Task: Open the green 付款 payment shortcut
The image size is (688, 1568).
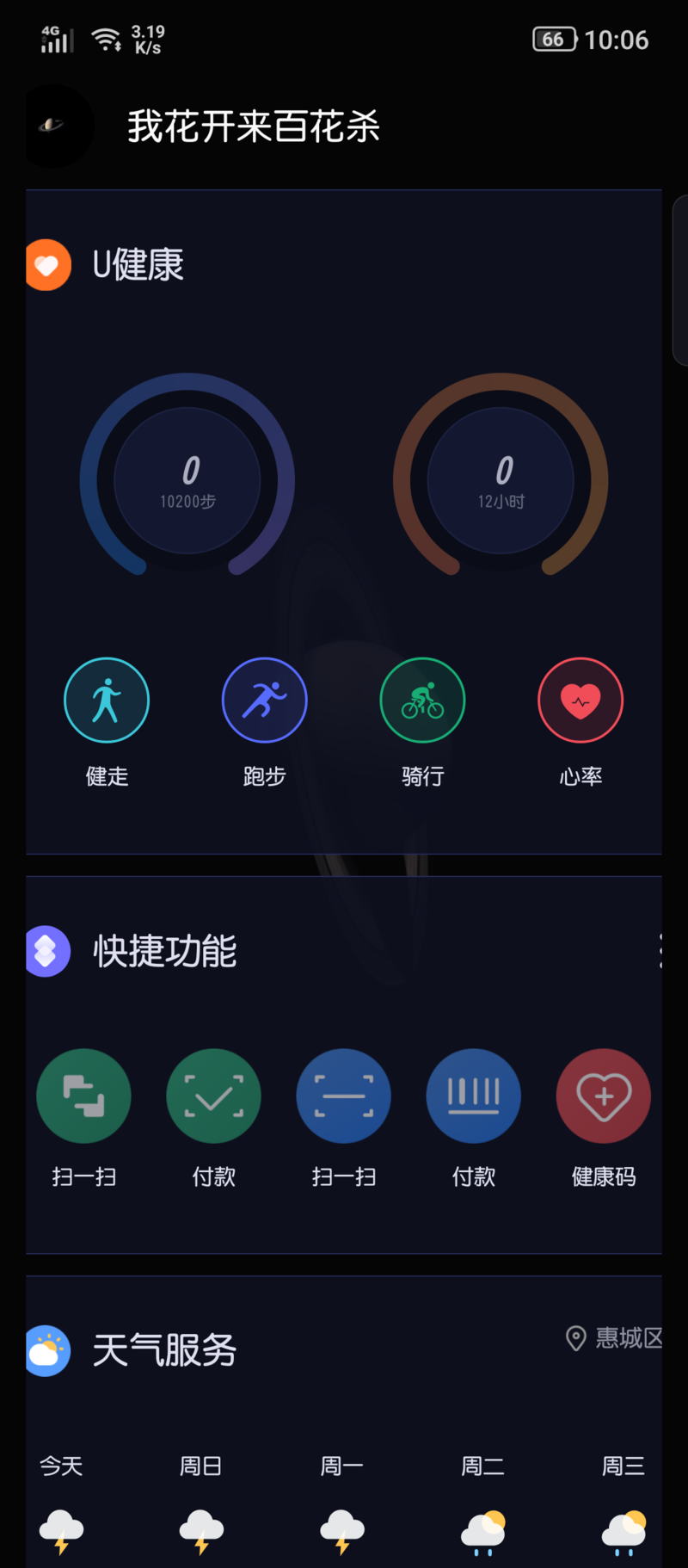Action: click(x=213, y=1096)
